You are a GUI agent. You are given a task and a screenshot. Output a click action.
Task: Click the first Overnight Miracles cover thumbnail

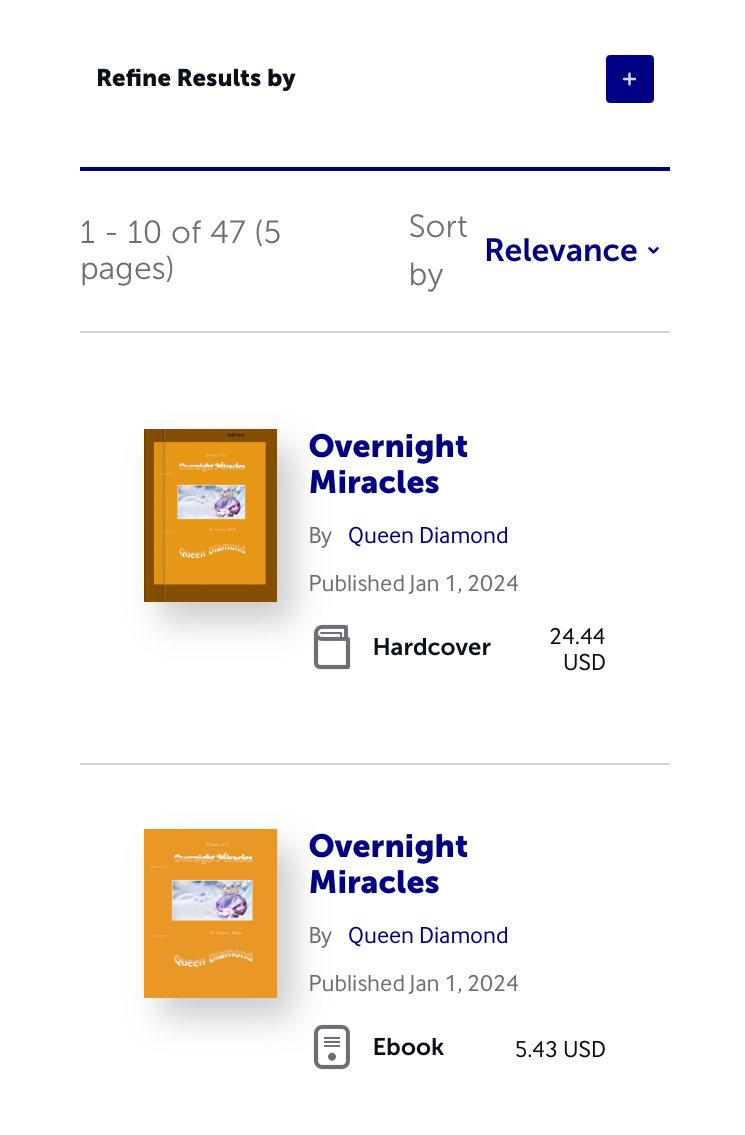(210, 515)
